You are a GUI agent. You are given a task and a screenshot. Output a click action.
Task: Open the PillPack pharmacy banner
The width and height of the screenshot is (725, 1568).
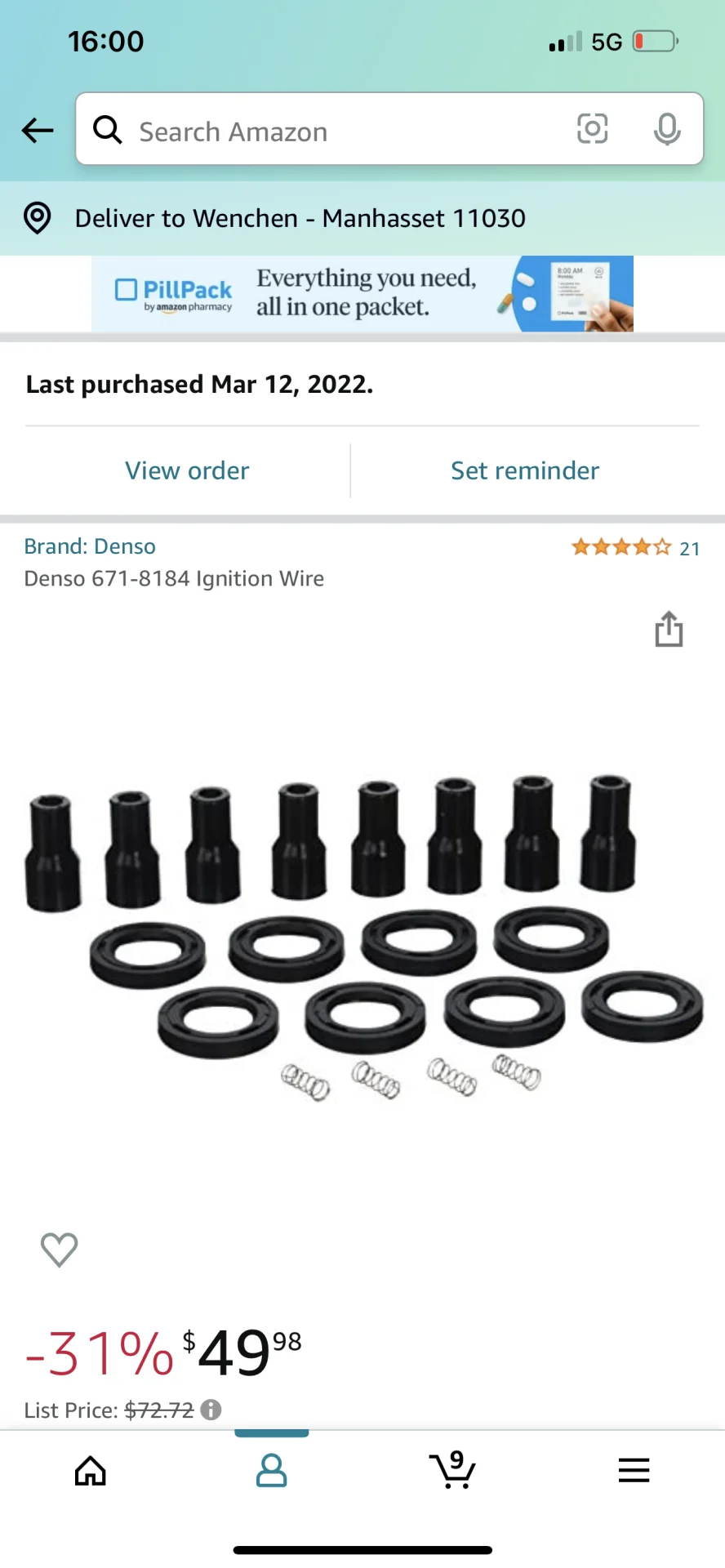click(x=362, y=294)
